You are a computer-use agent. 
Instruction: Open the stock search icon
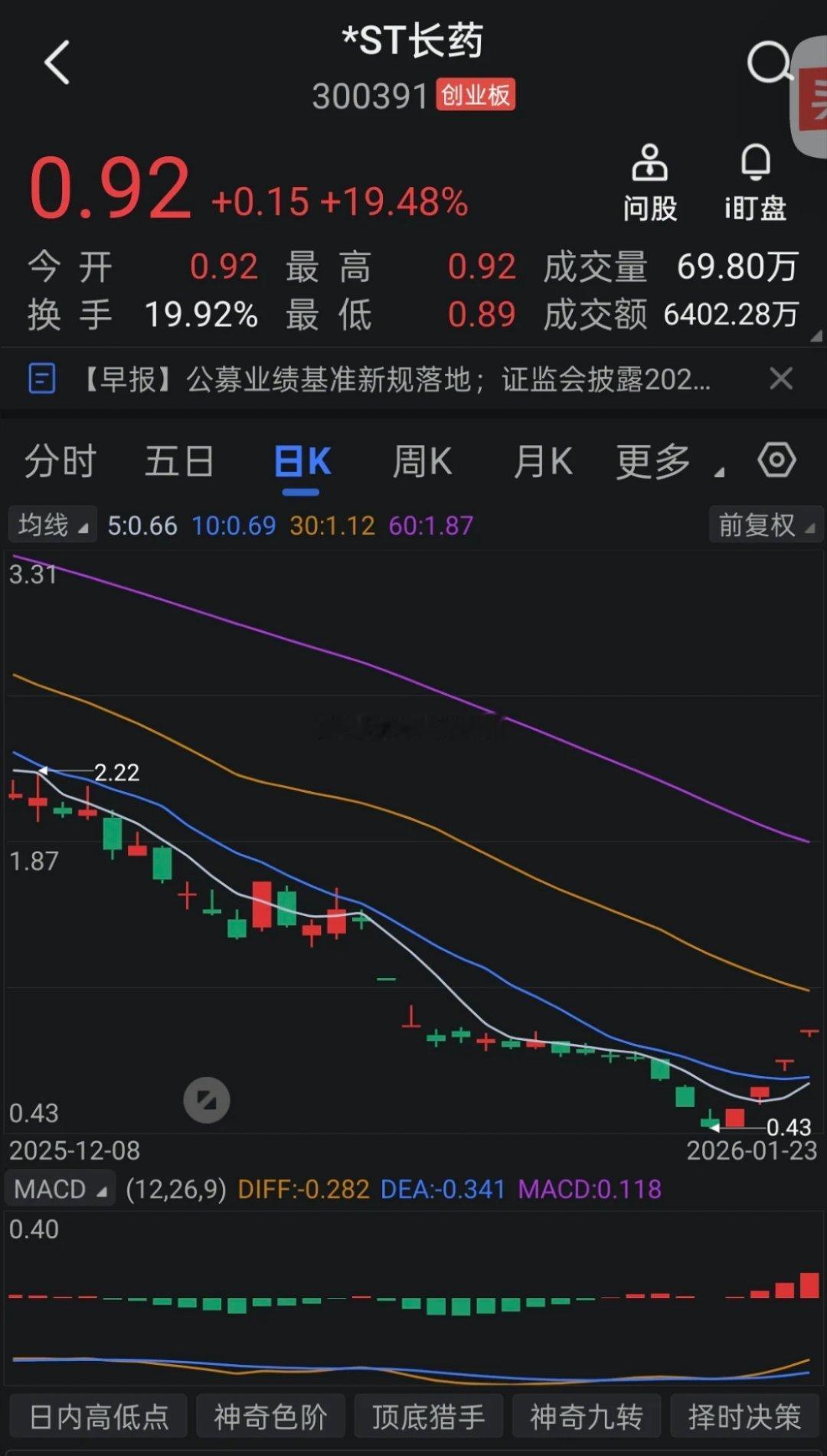point(770,63)
